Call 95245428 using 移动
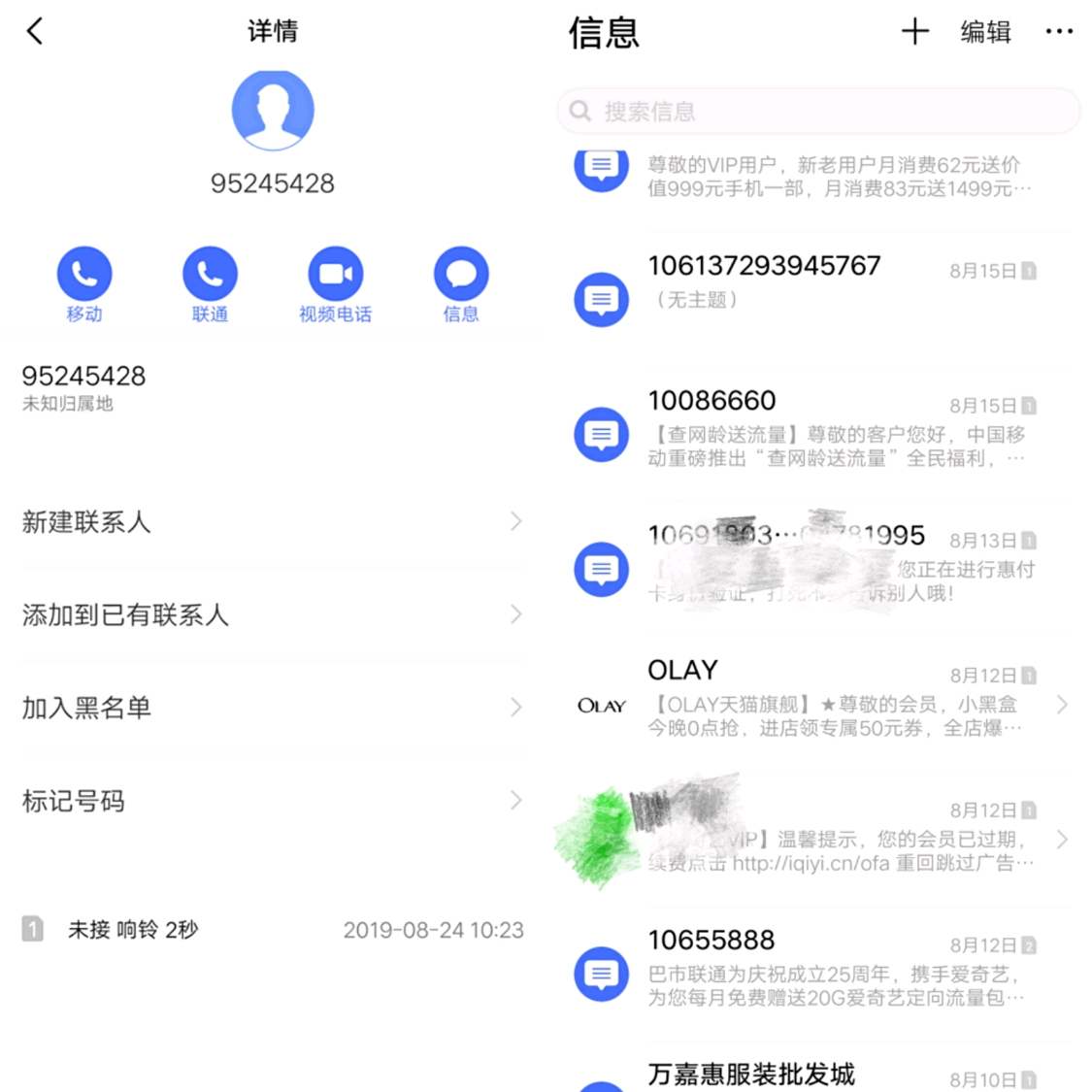 tap(84, 275)
